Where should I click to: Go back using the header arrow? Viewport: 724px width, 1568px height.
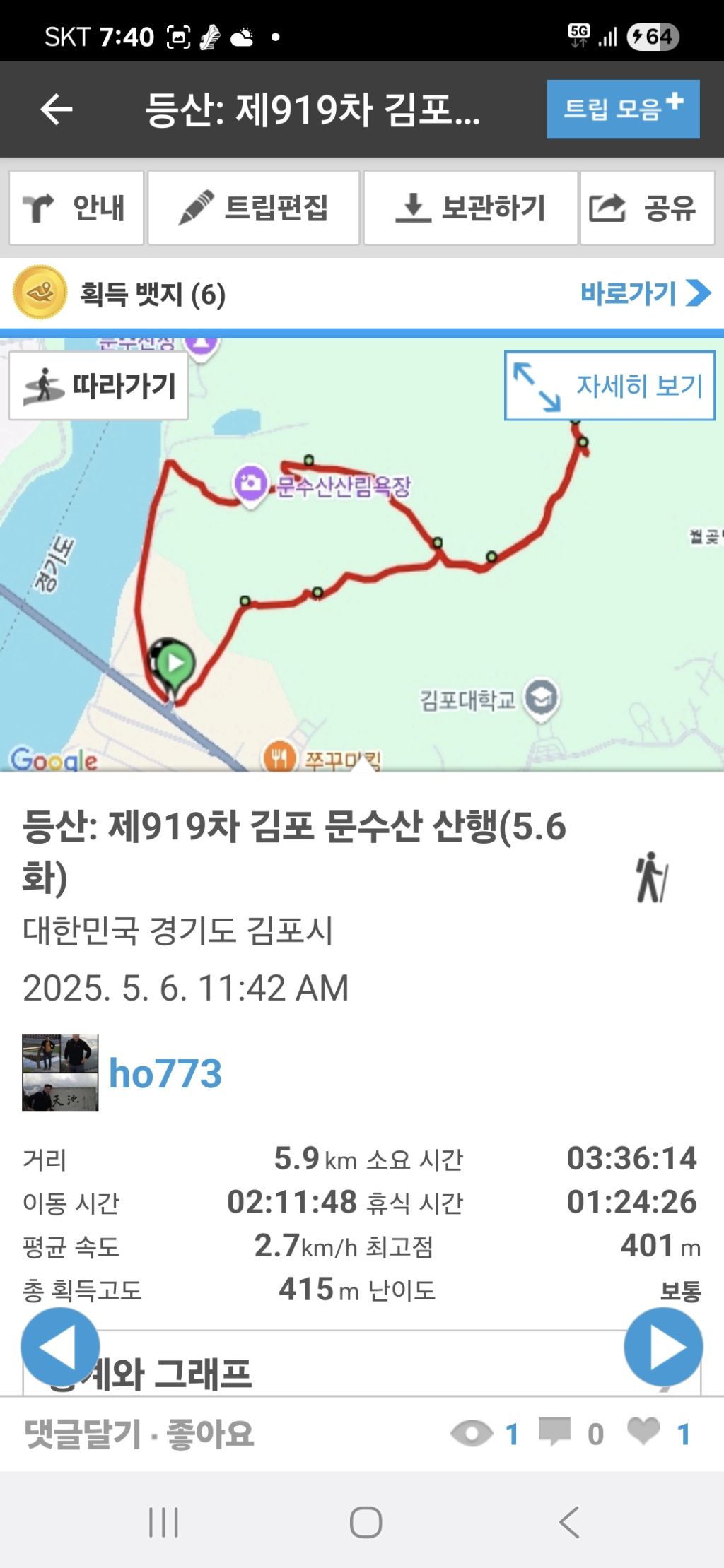tap(57, 110)
